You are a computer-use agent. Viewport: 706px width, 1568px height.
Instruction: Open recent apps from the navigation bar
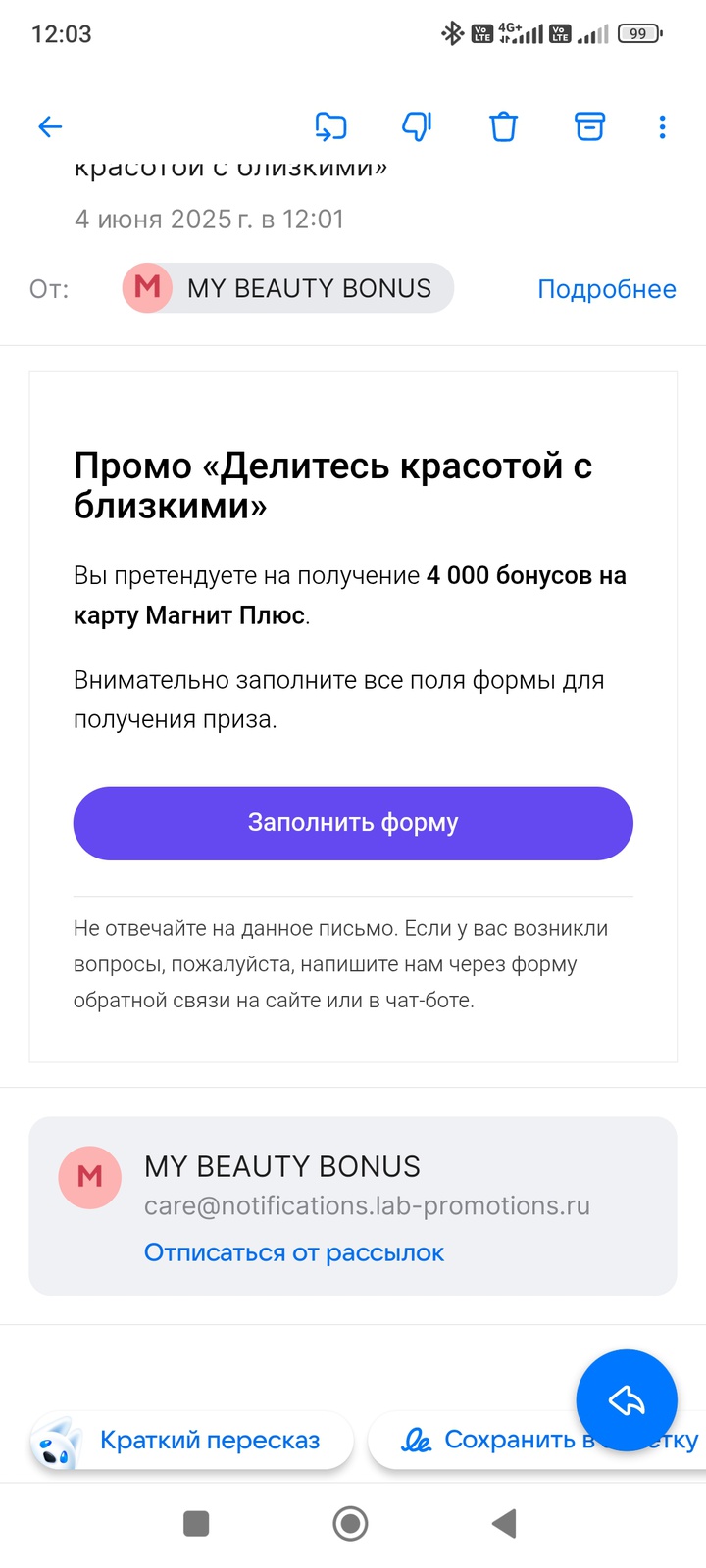point(196,1523)
